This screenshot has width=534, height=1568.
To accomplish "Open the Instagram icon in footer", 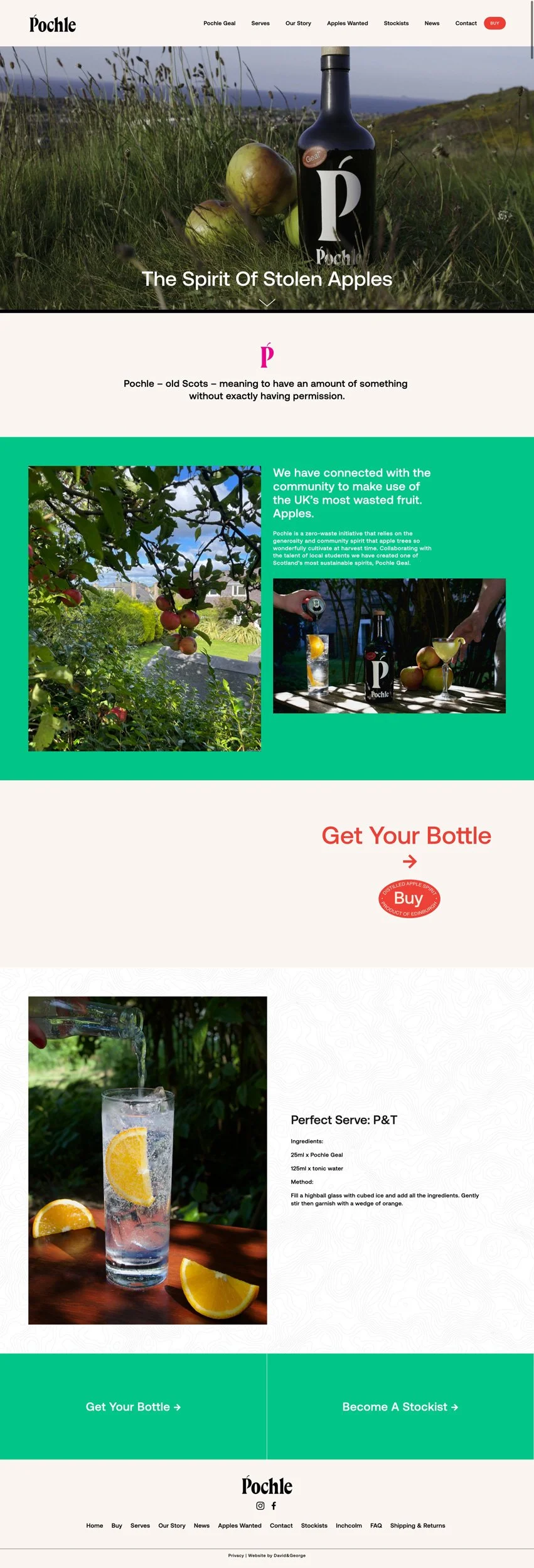I will point(260,1505).
